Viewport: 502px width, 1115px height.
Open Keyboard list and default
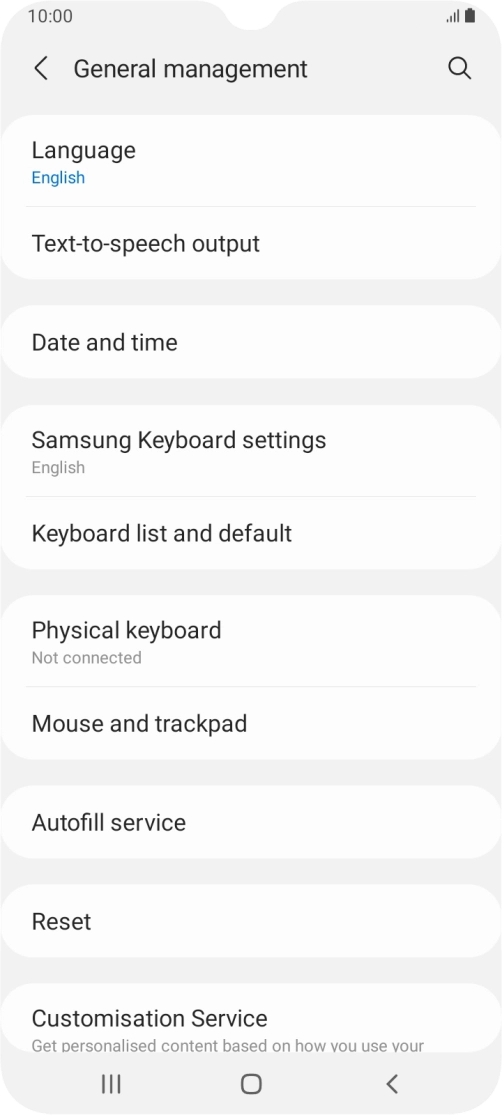(251, 533)
